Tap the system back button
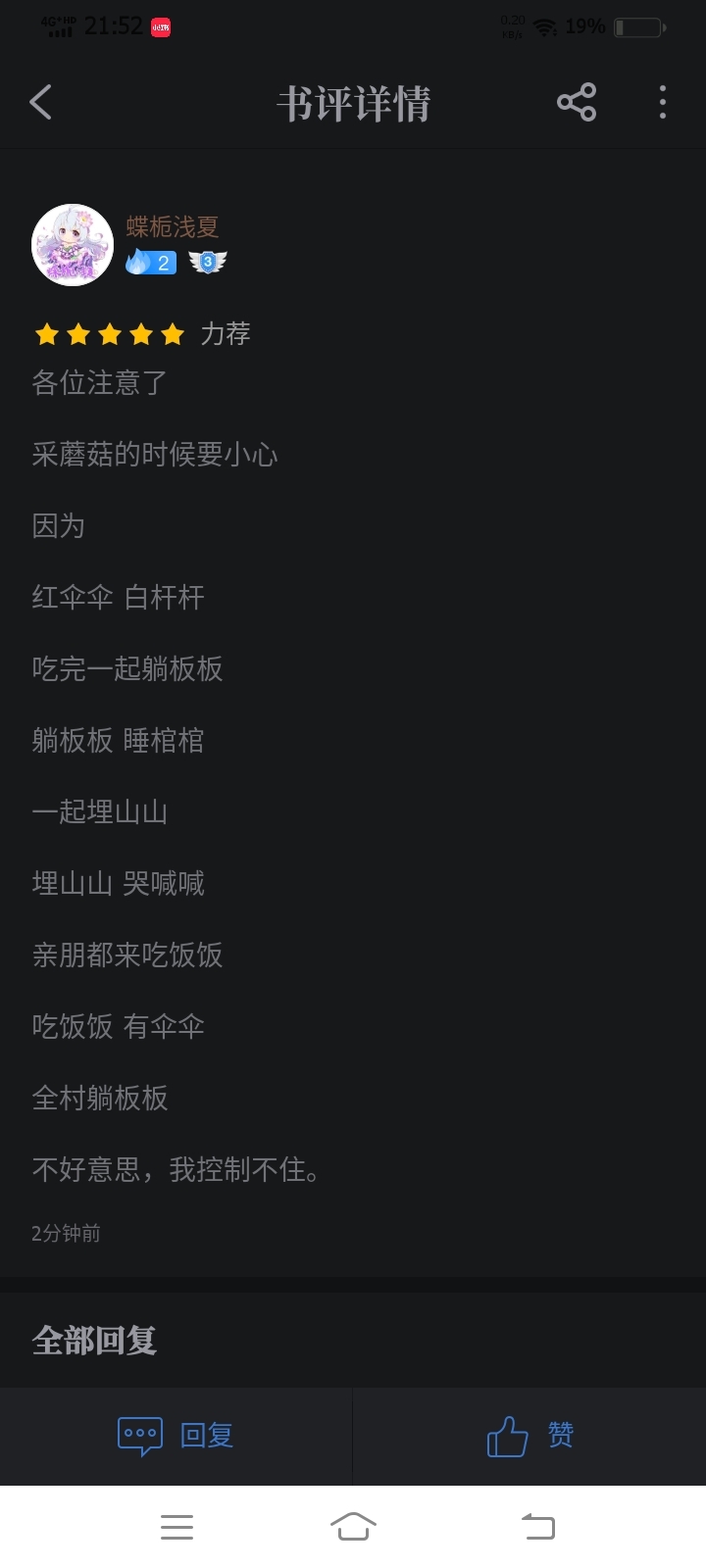Image resolution: width=706 pixels, height=1568 pixels. coord(538,1527)
